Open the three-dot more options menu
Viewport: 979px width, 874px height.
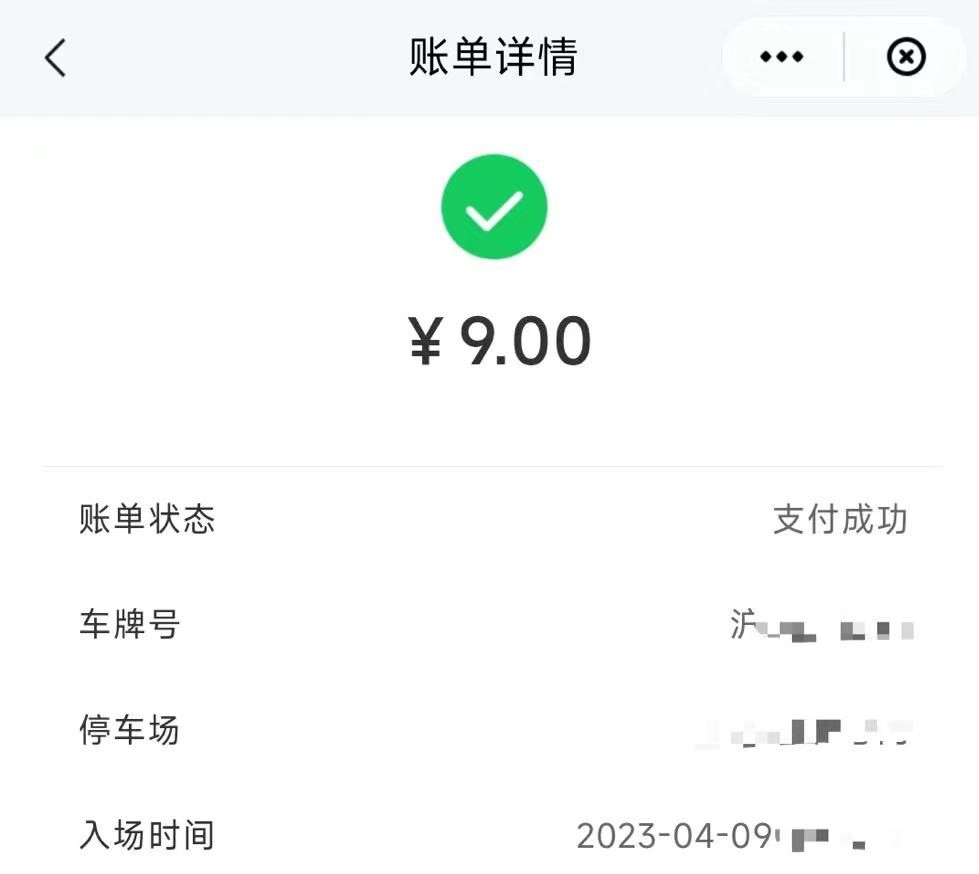pos(782,58)
